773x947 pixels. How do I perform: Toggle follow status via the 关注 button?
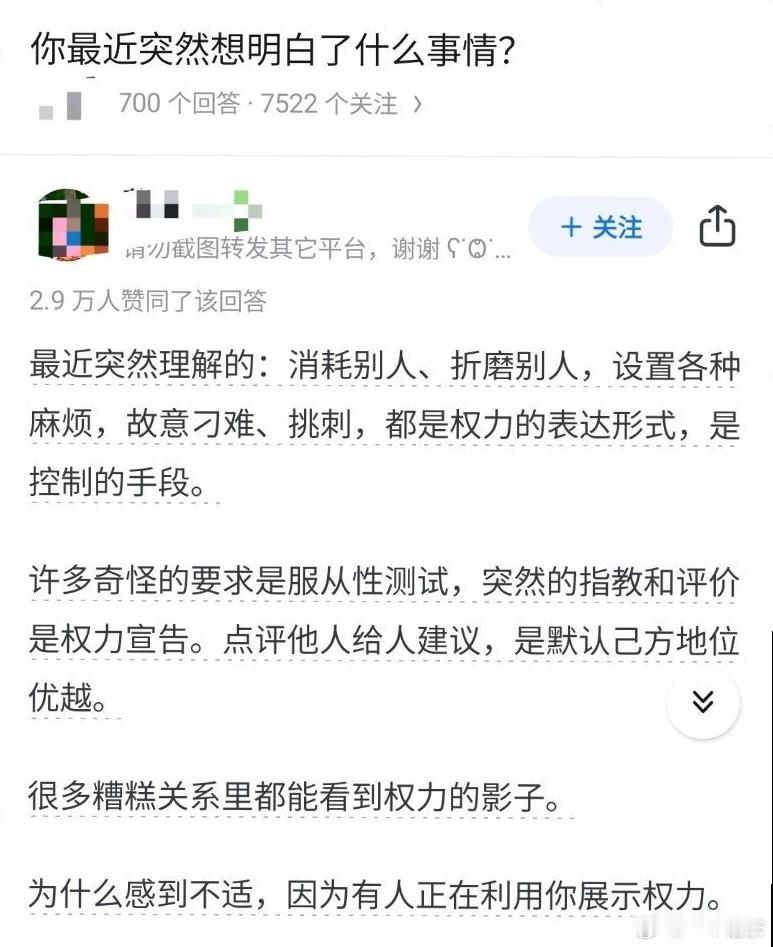[600, 227]
